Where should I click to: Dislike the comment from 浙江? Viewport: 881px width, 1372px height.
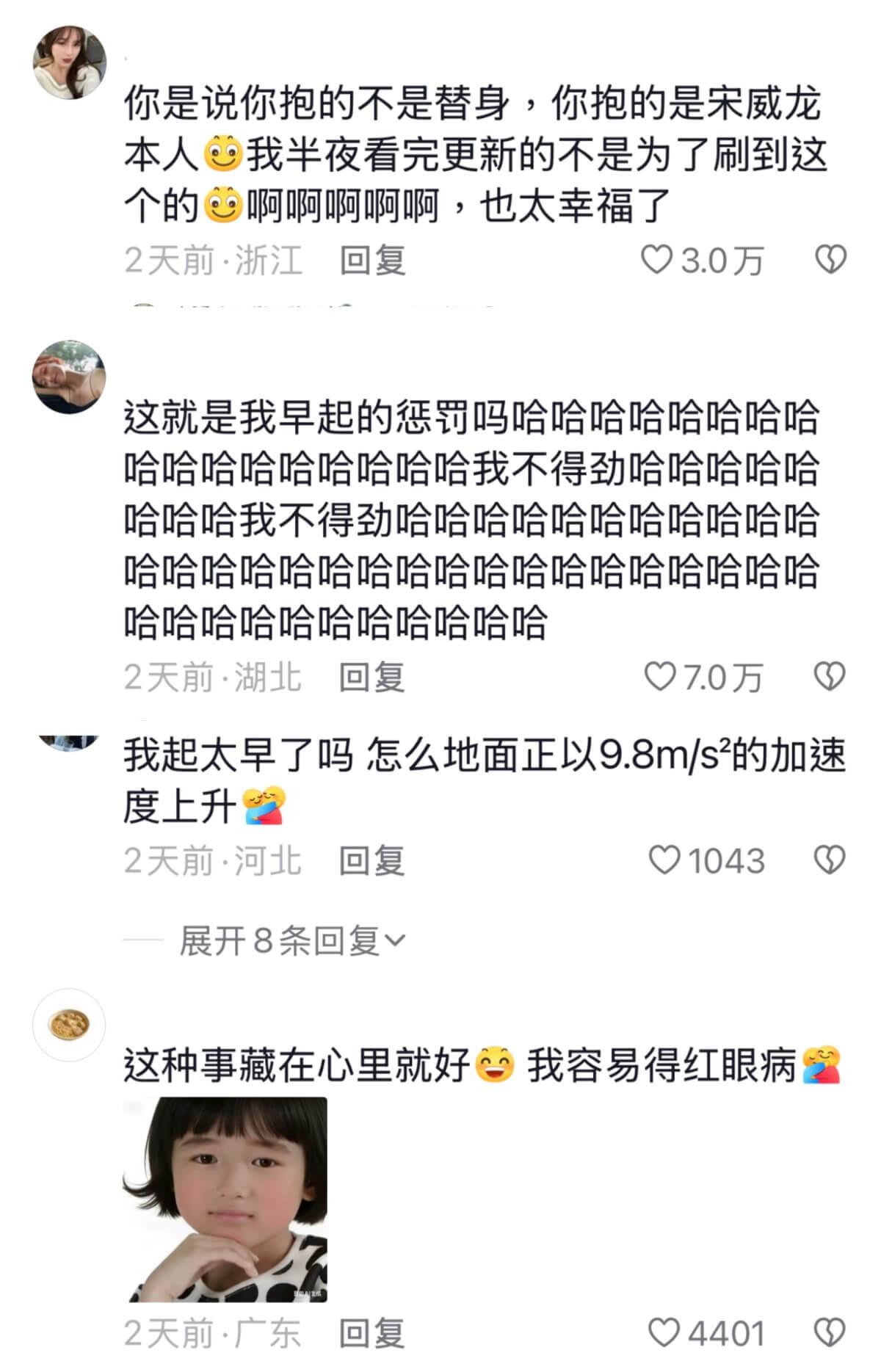click(x=830, y=260)
